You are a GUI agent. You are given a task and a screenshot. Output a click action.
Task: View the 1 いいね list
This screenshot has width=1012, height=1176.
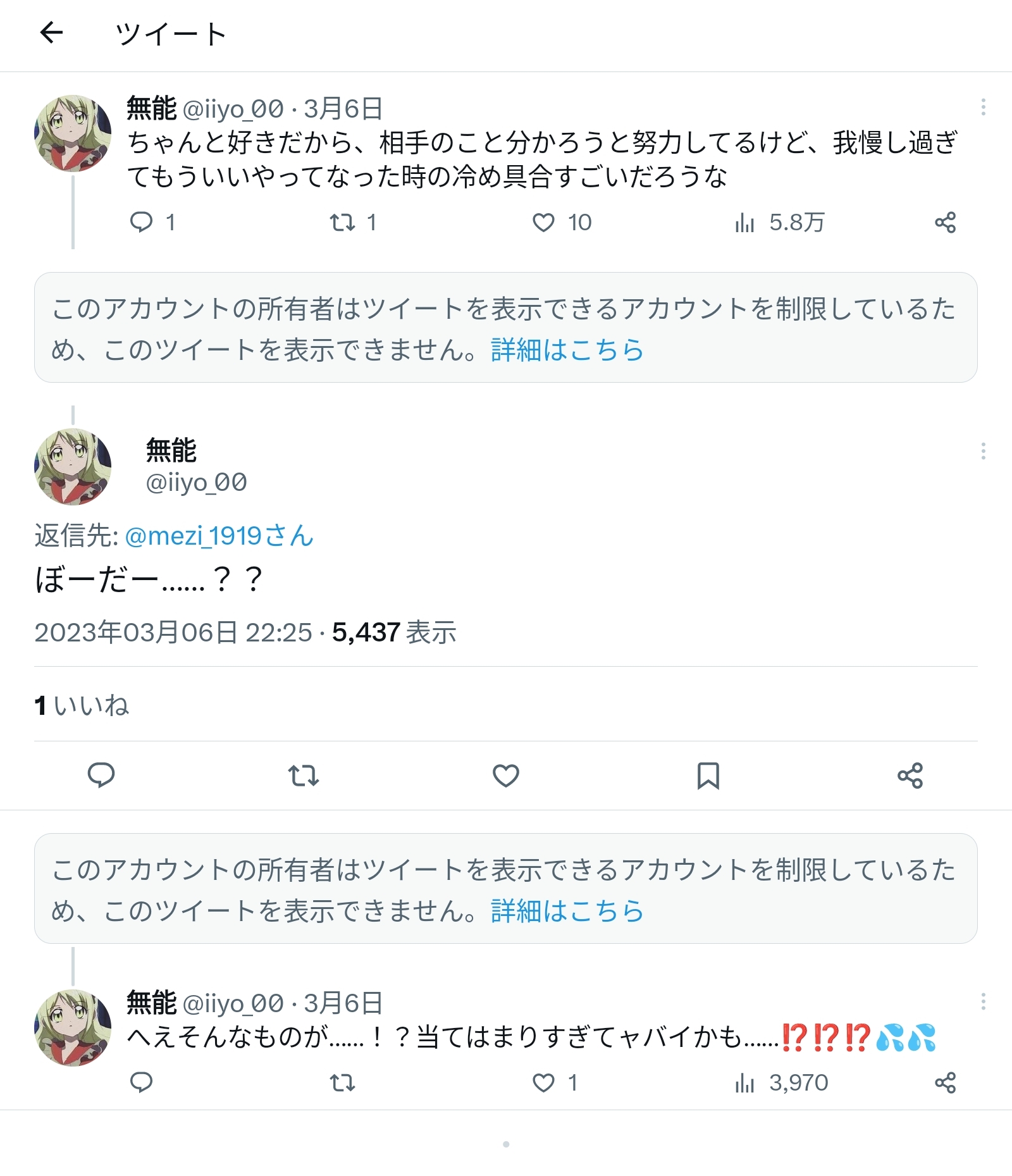[x=82, y=705]
